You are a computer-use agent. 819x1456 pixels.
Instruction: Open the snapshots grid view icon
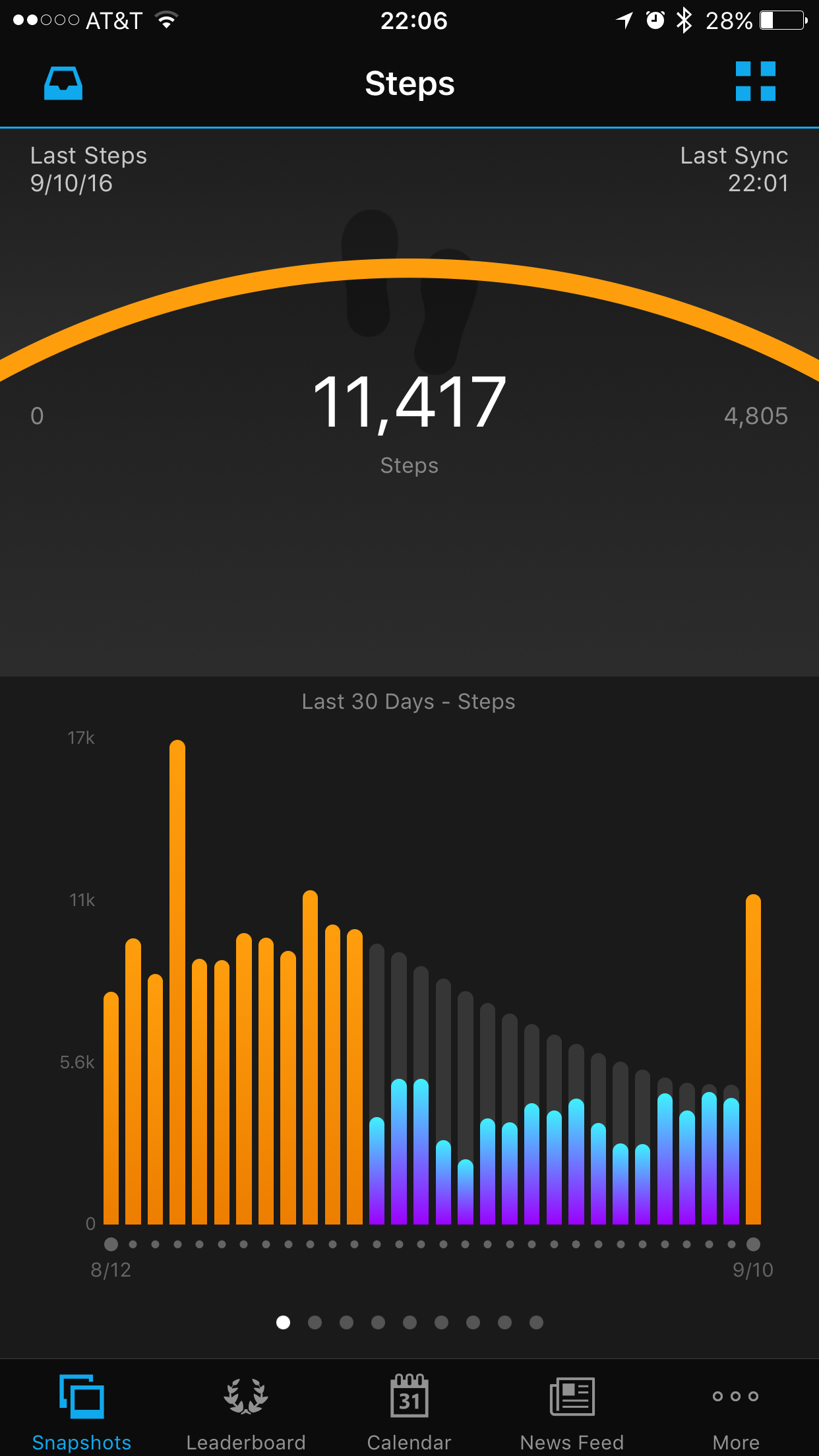[x=755, y=82]
